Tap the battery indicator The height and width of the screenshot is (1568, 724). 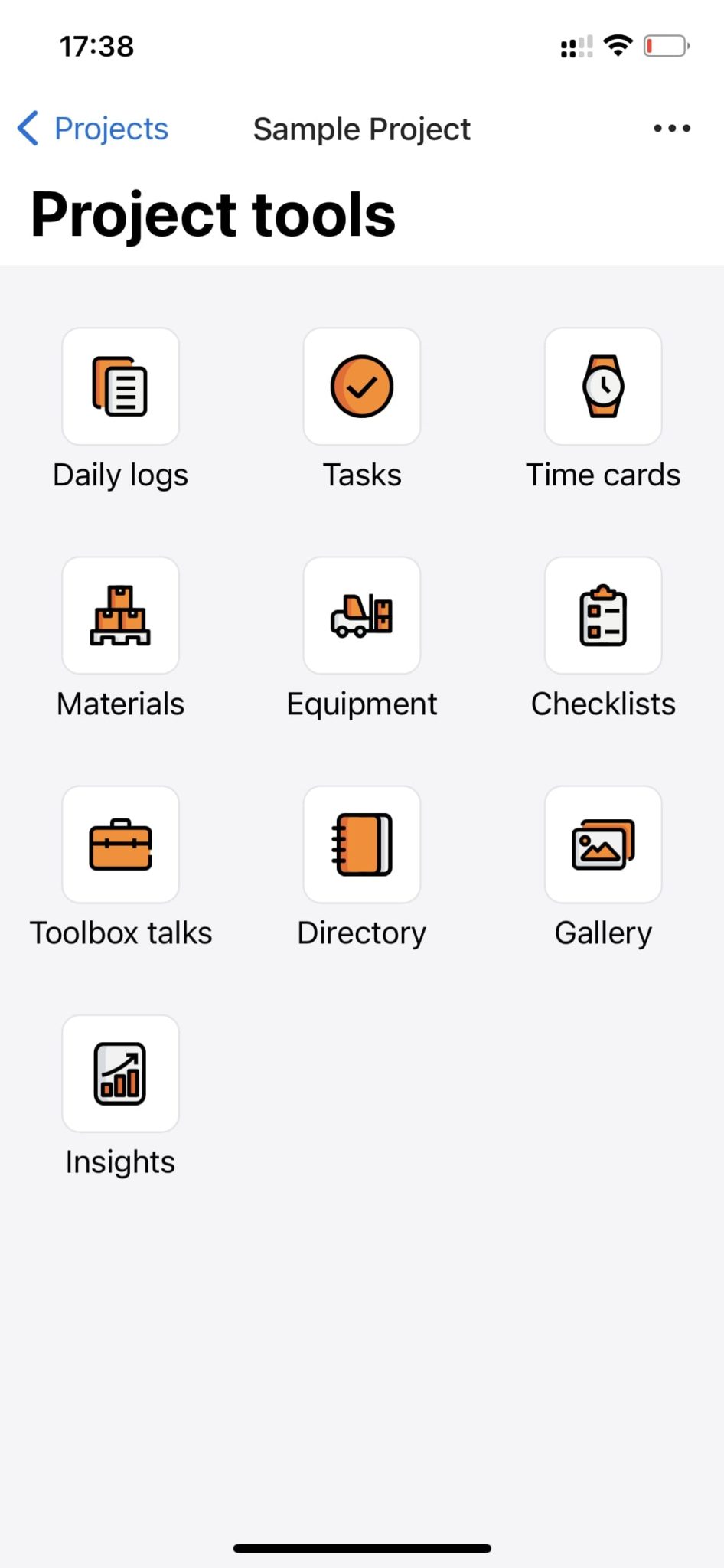click(664, 46)
